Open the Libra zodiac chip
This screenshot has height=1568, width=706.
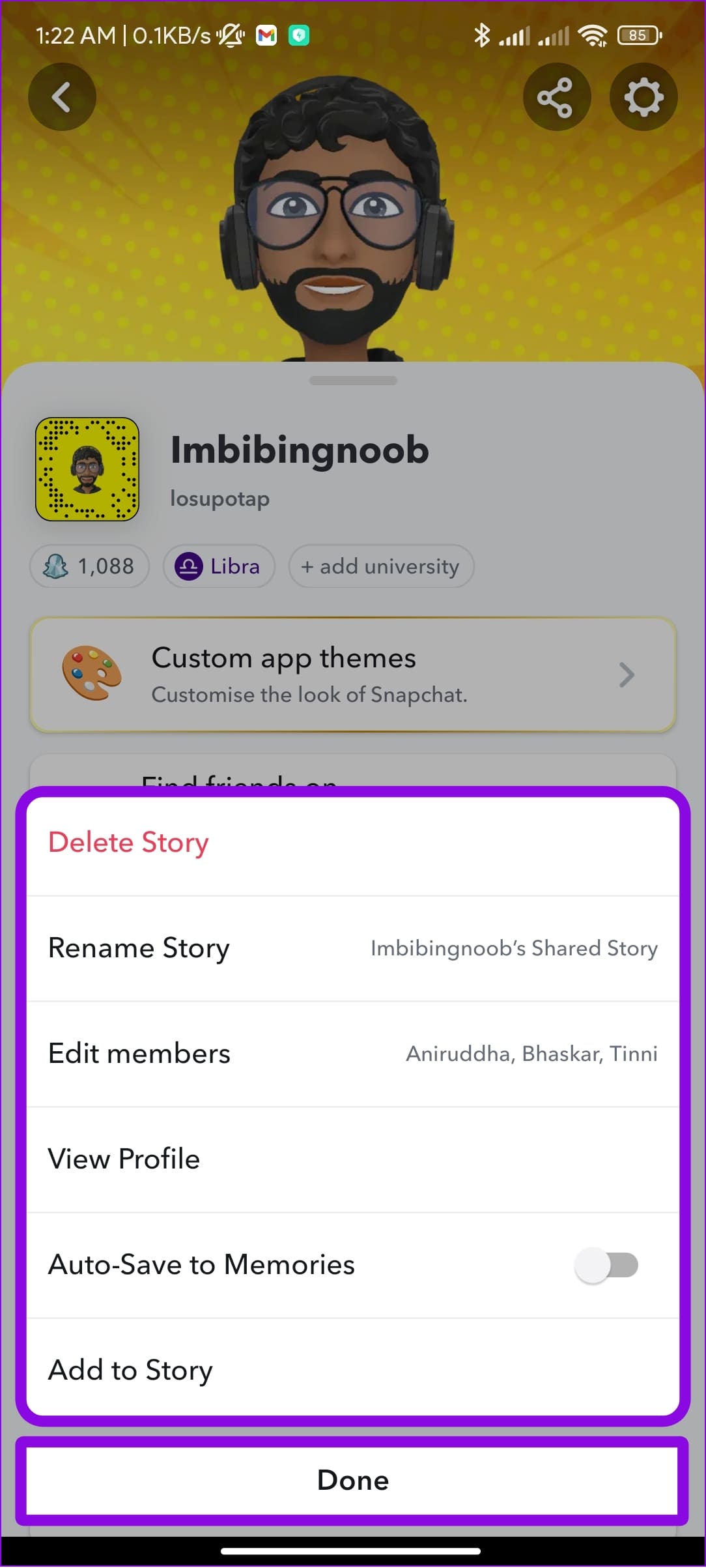pos(219,566)
